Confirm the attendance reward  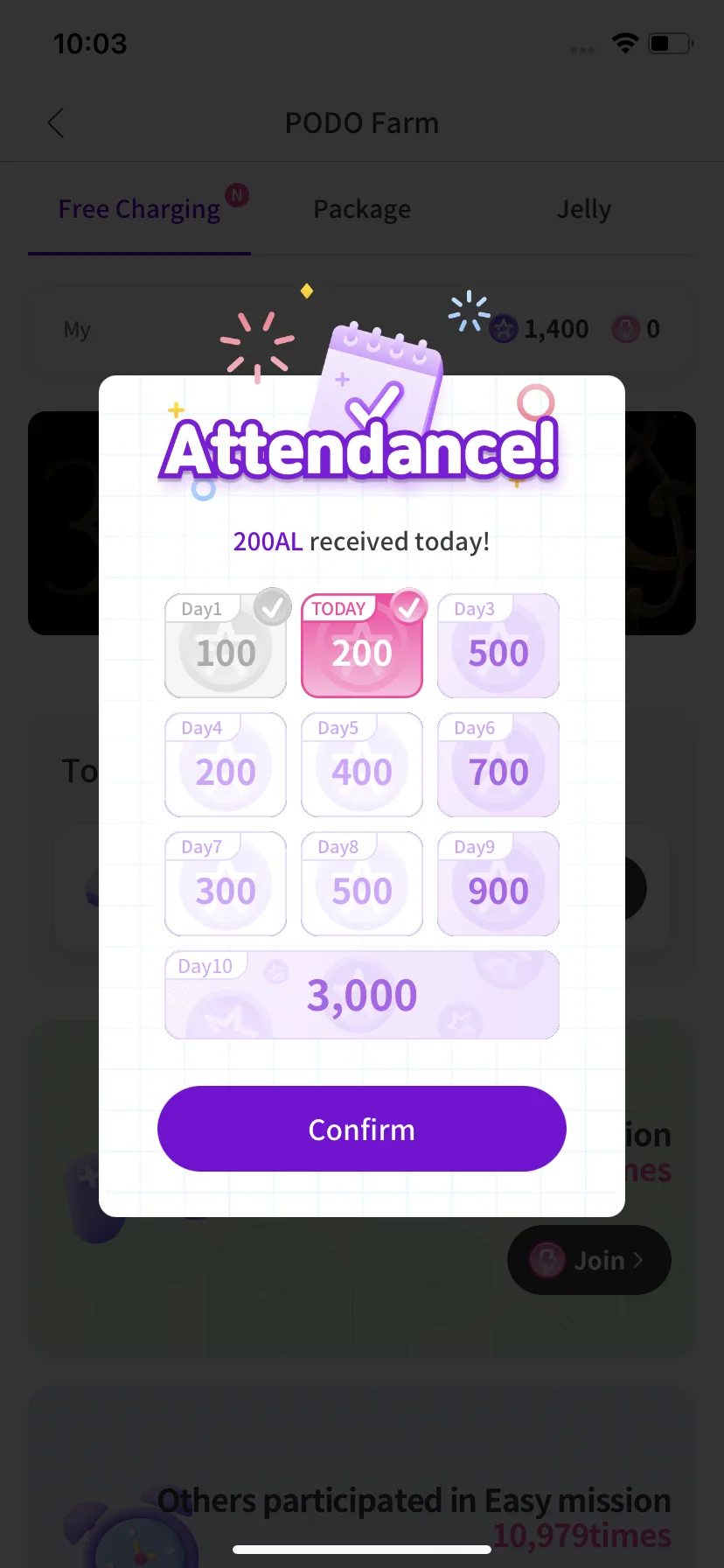point(361,1129)
